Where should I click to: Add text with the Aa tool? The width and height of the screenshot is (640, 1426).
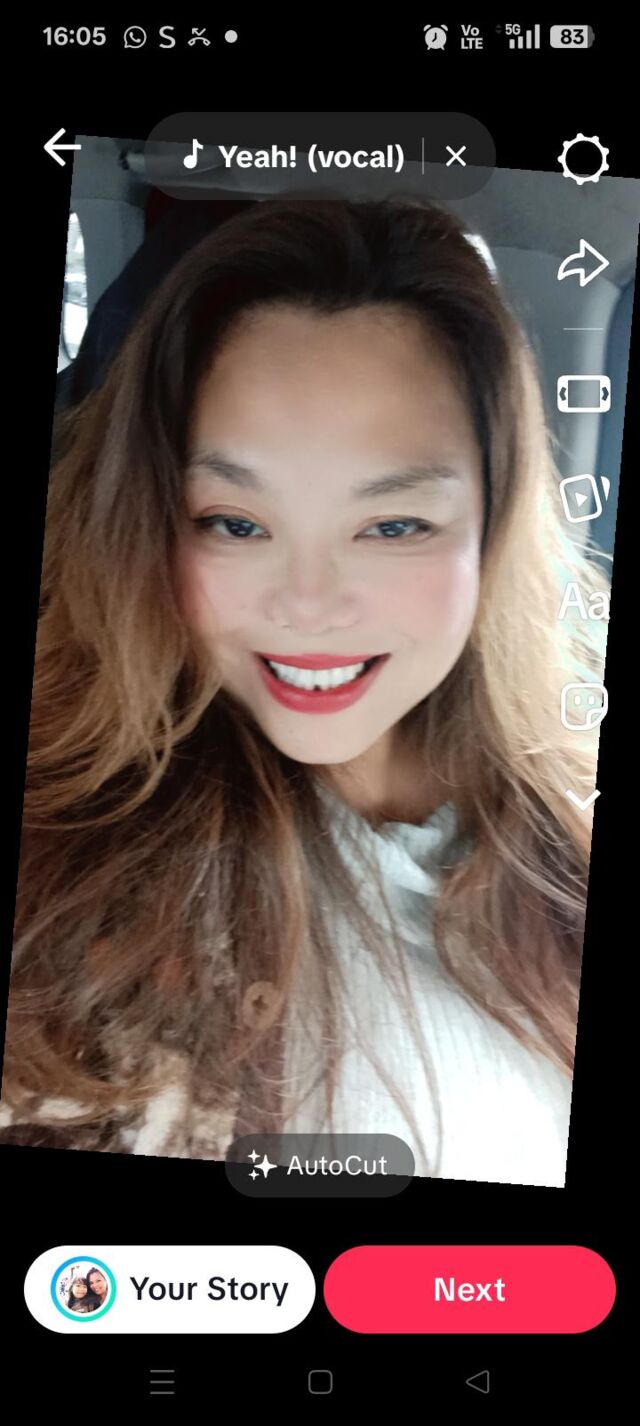pyautogui.click(x=583, y=603)
